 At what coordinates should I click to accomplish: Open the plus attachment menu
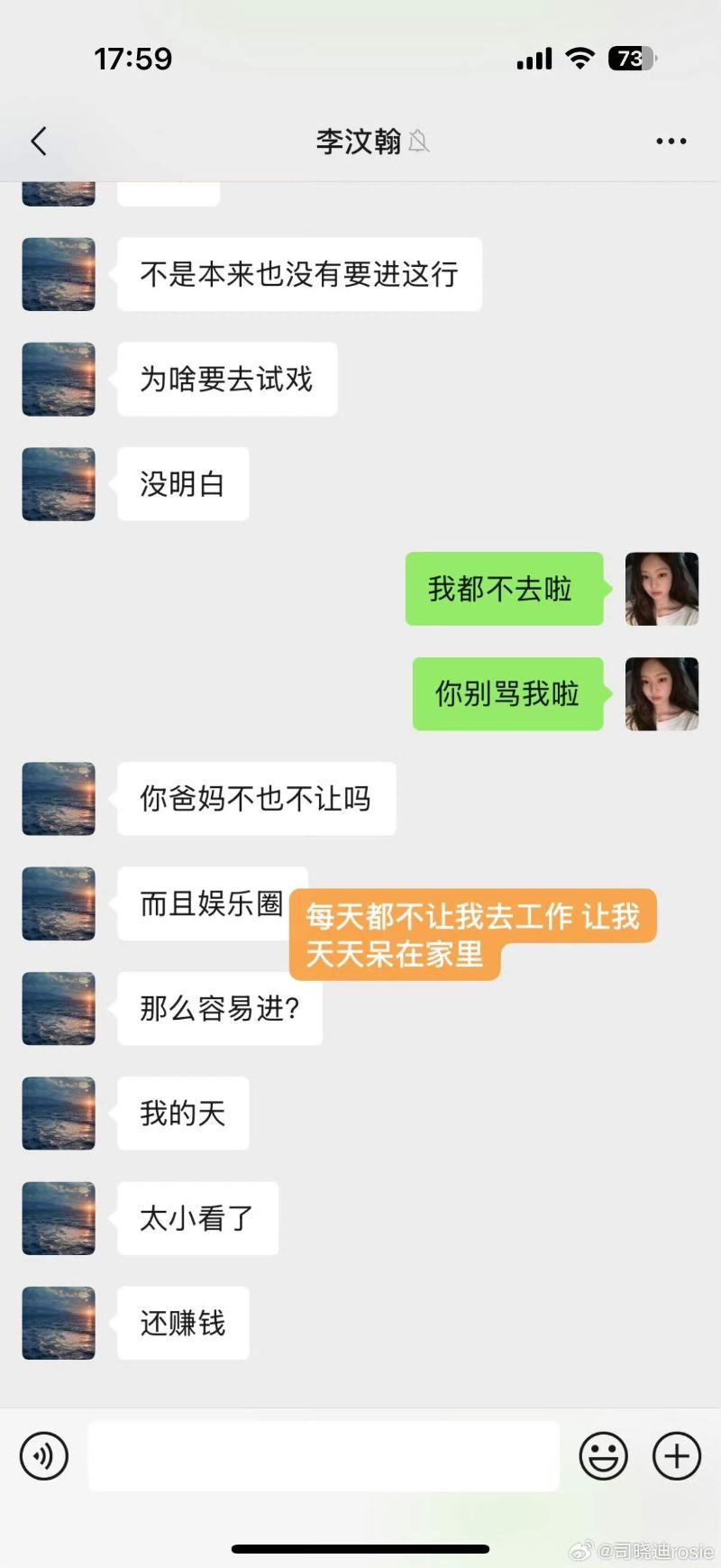(677, 1455)
